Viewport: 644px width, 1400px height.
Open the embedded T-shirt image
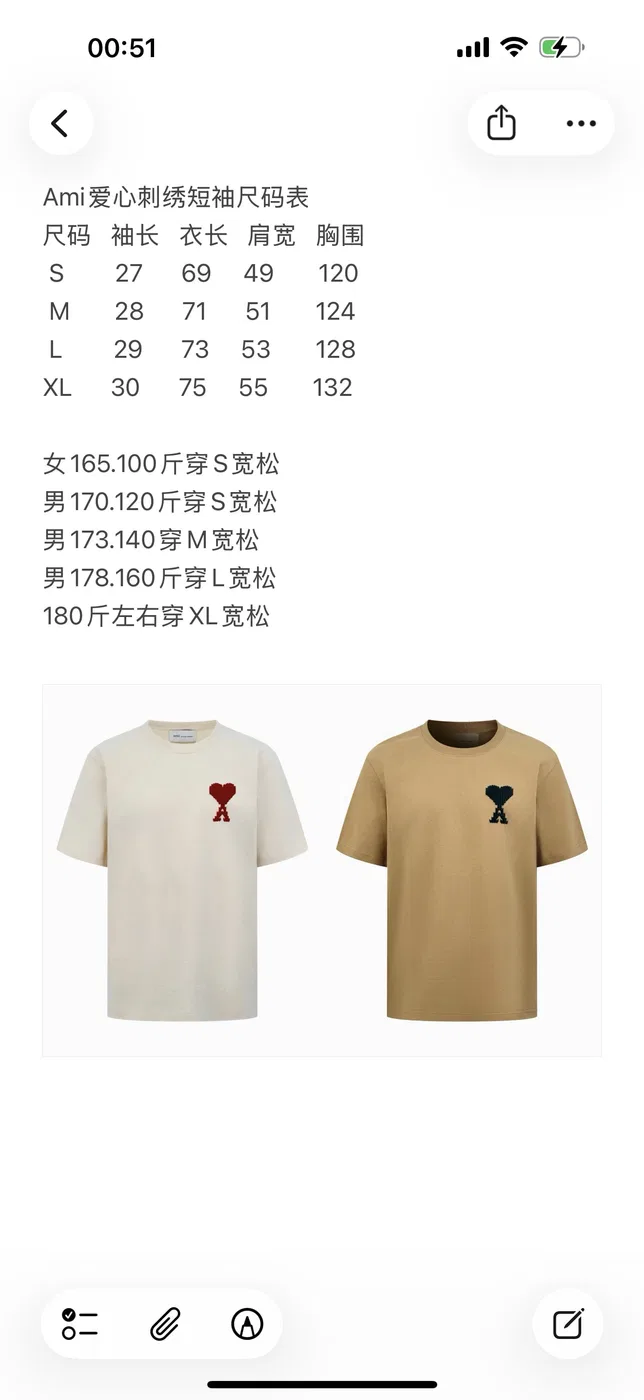click(322, 870)
